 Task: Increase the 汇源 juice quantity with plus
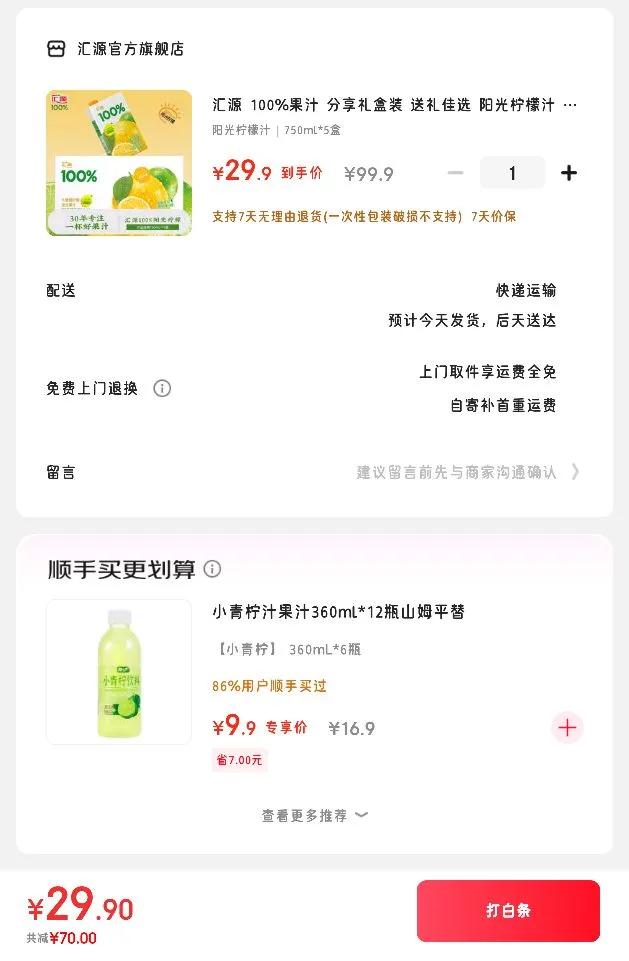click(x=569, y=173)
